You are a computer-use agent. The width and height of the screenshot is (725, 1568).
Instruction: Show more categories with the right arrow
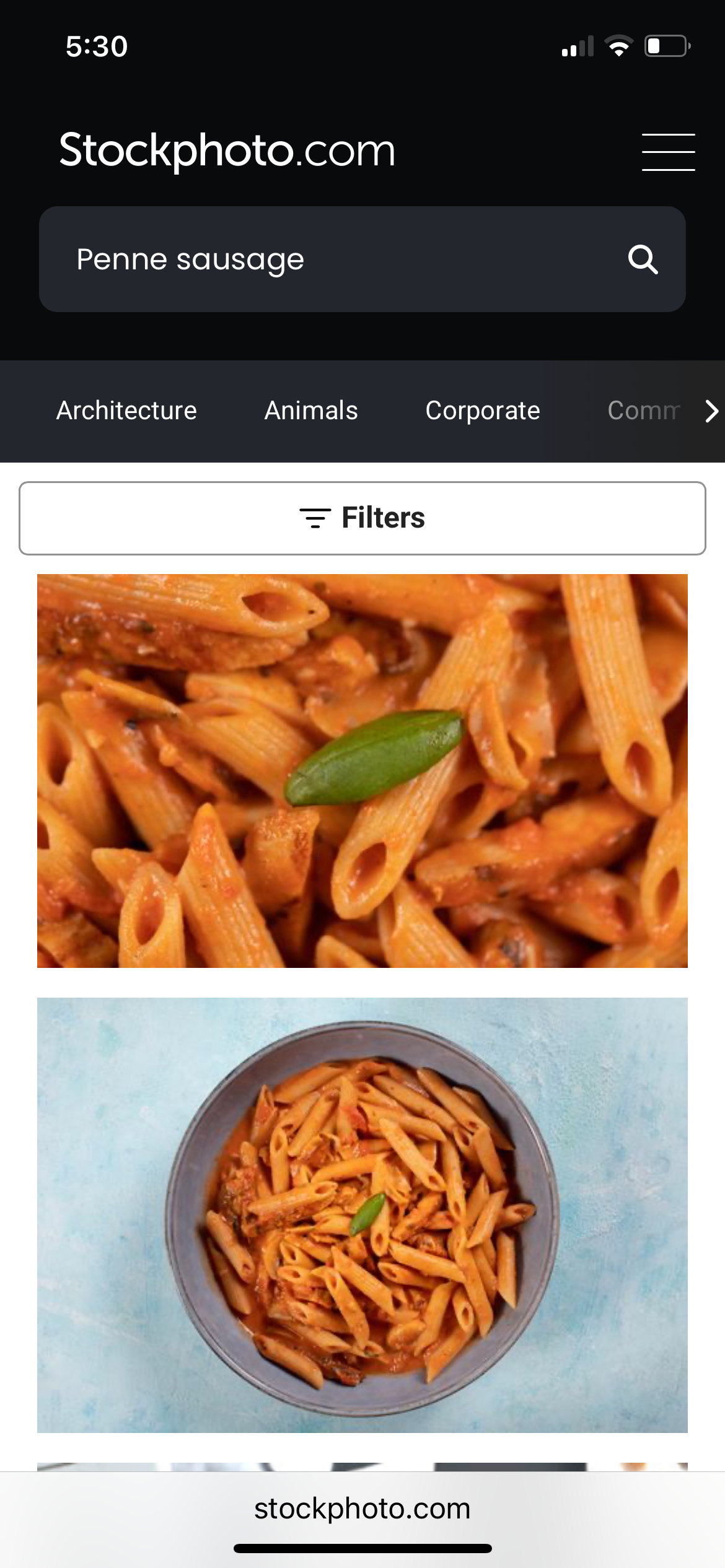click(x=711, y=411)
